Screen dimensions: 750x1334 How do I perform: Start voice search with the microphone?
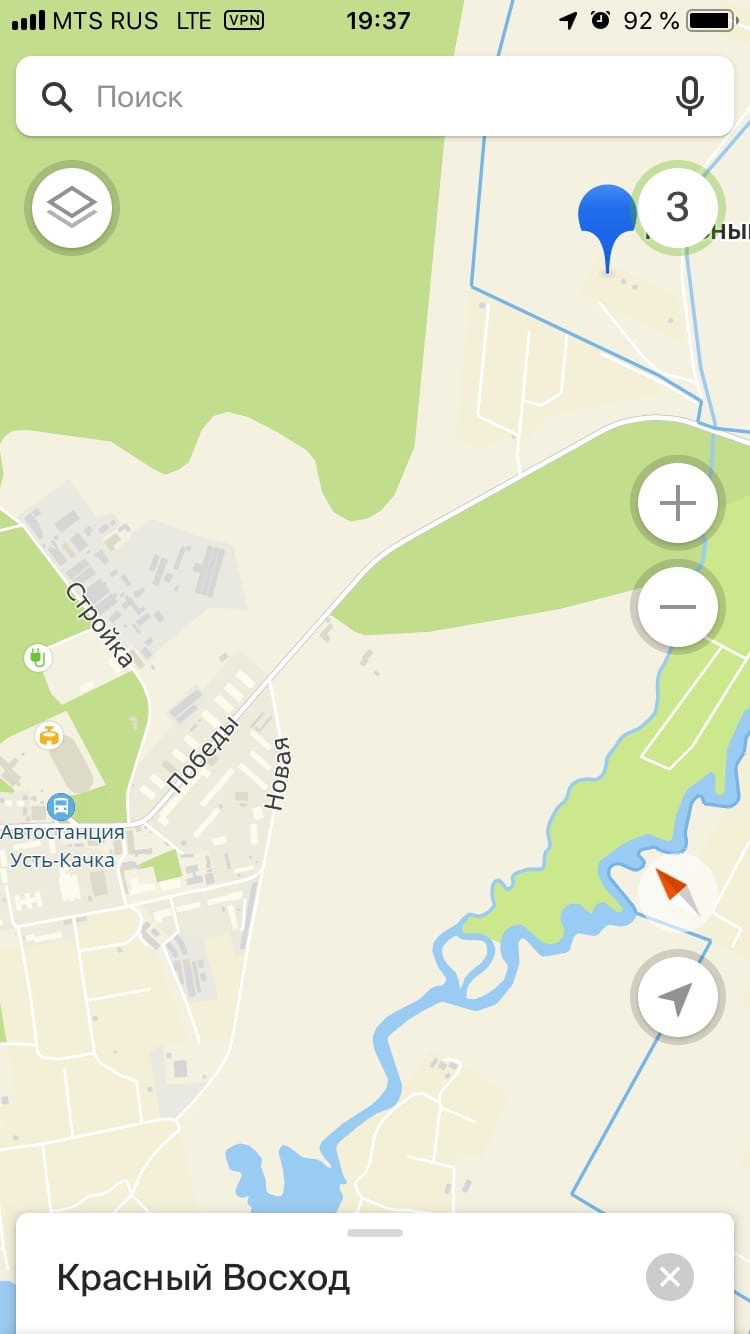(689, 97)
